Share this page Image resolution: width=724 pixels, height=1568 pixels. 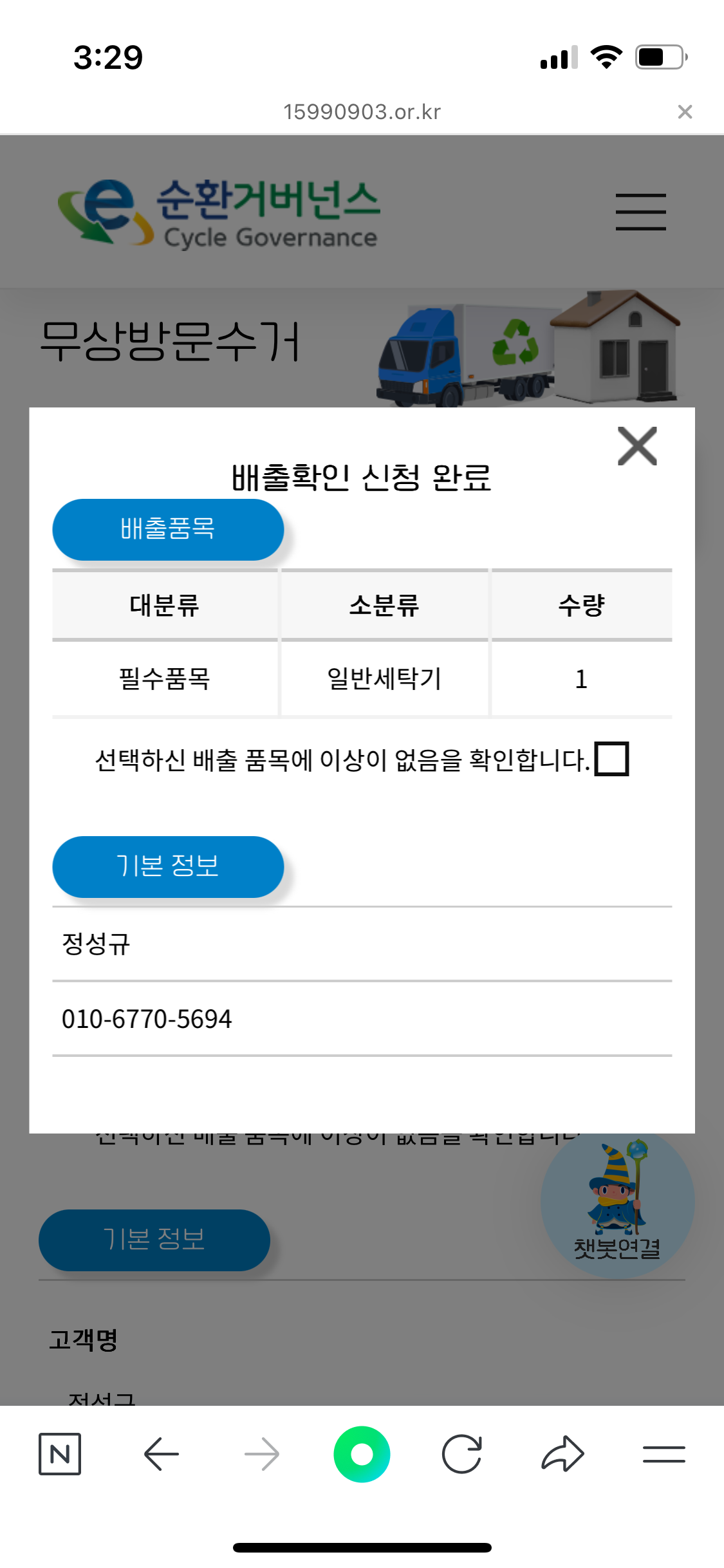pyautogui.click(x=562, y=1454)
